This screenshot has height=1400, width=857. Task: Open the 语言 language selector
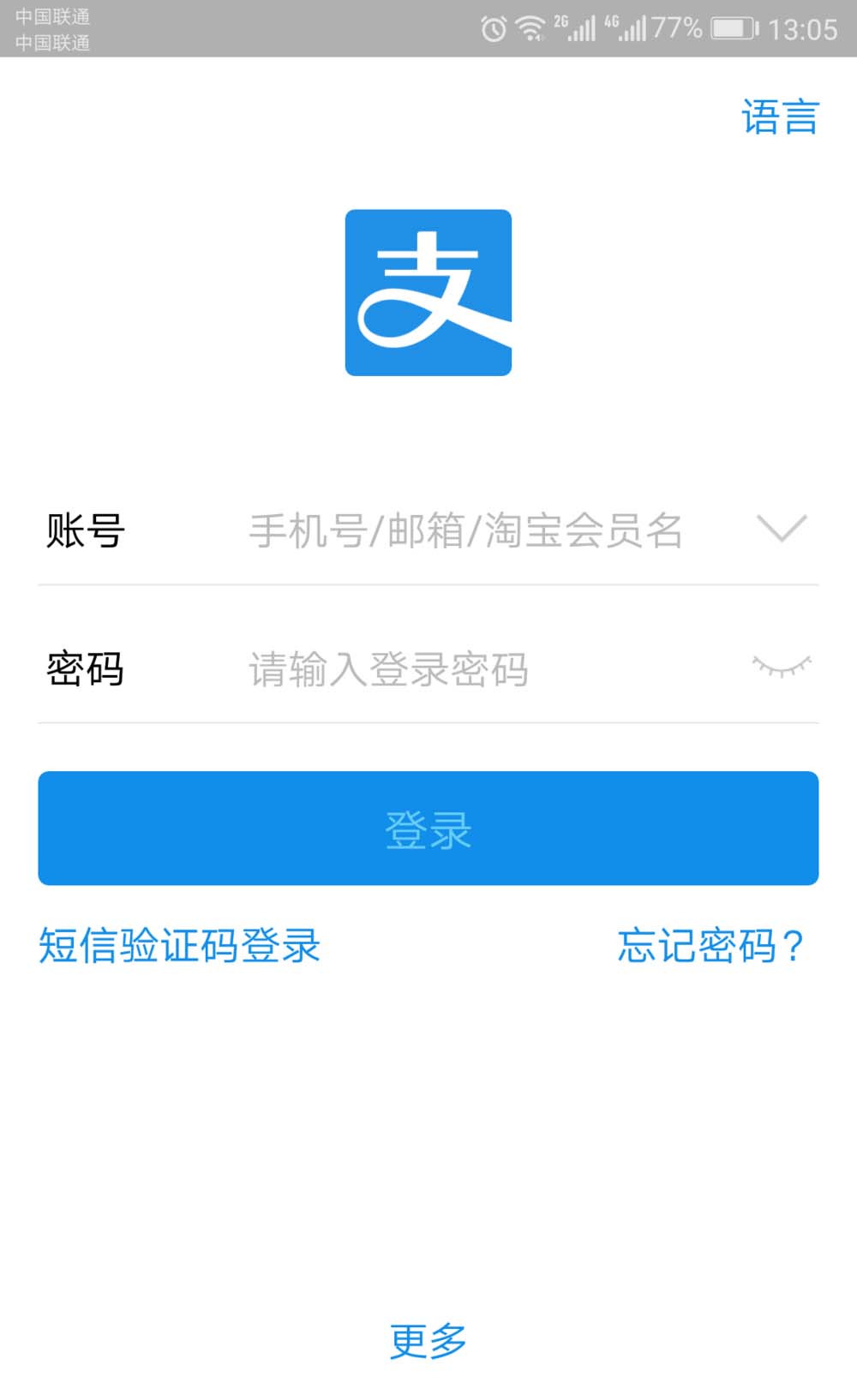coord(779,116)
